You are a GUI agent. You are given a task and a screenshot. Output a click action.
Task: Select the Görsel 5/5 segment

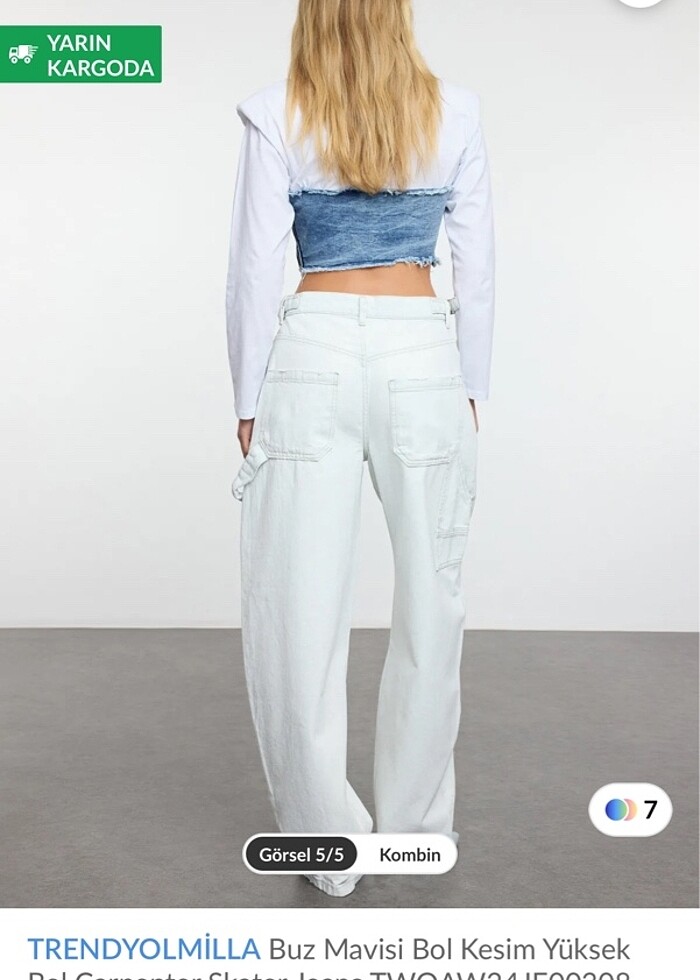(x=301, y=855)
